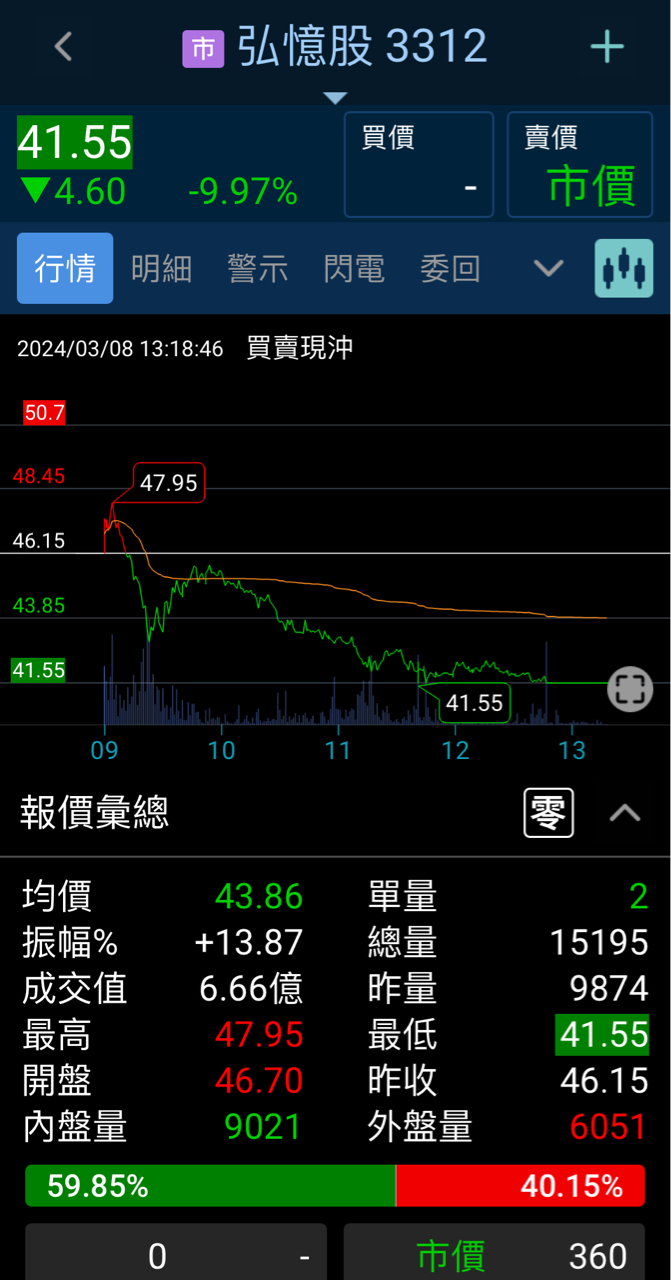Screen dimensions: 671x1280
Task: Open the stock selector dropdown under the title
Action: point(335,97)
